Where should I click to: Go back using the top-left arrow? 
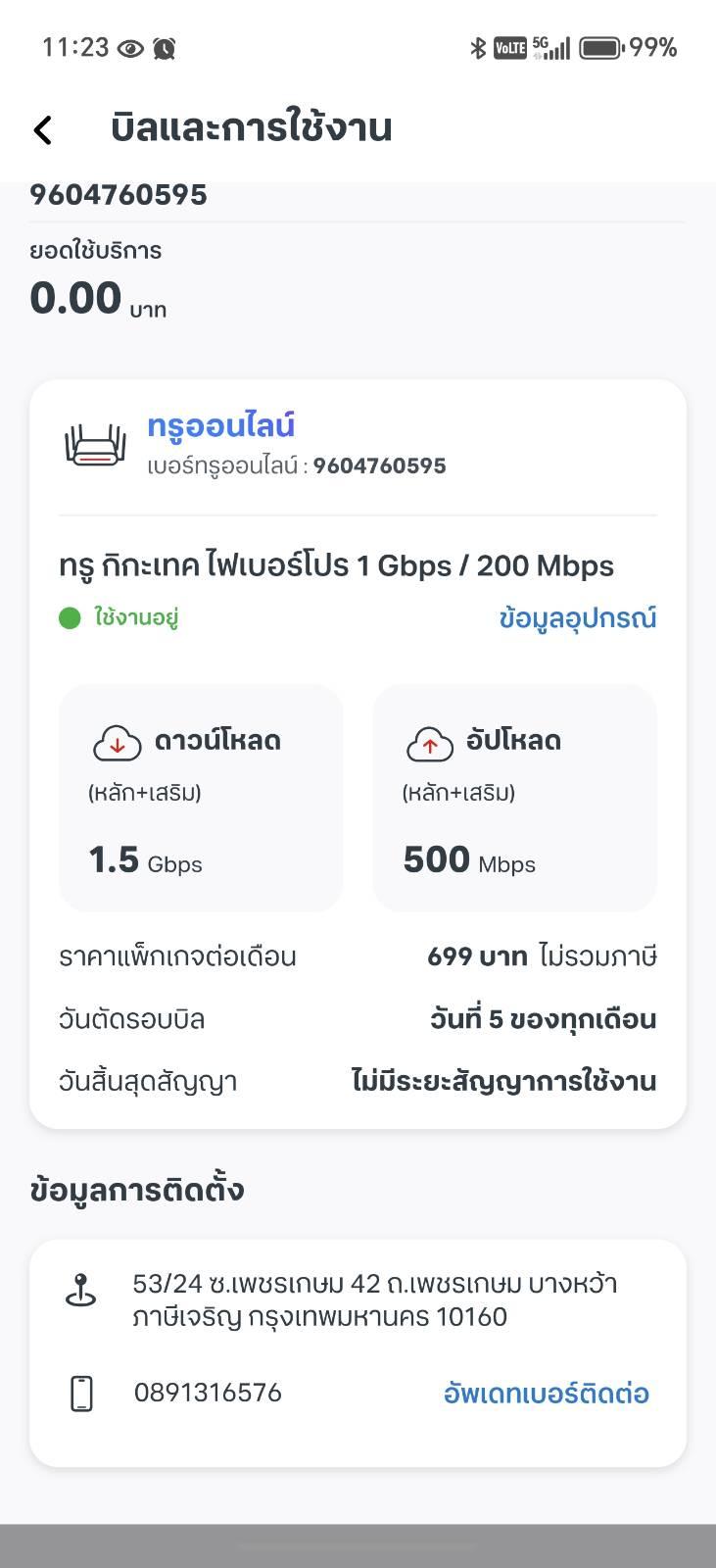point(42,129)
